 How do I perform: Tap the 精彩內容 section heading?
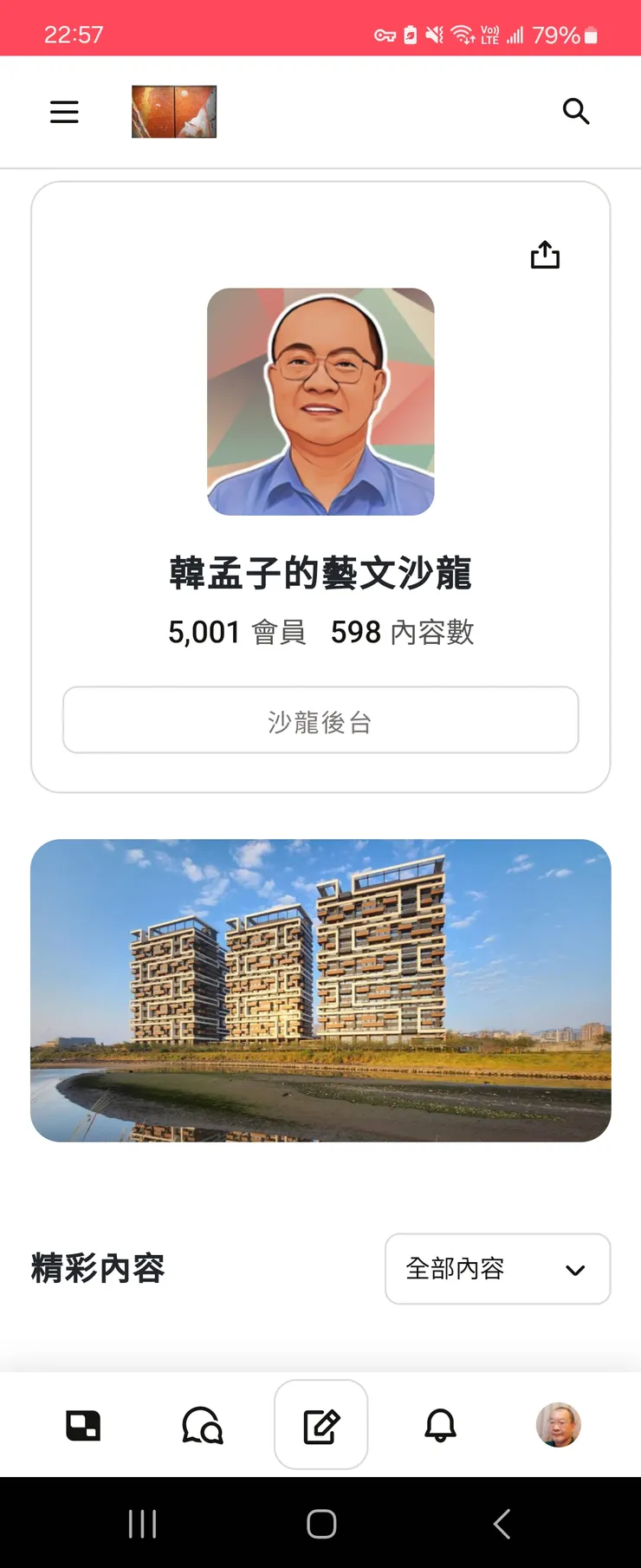[98, 1269]
